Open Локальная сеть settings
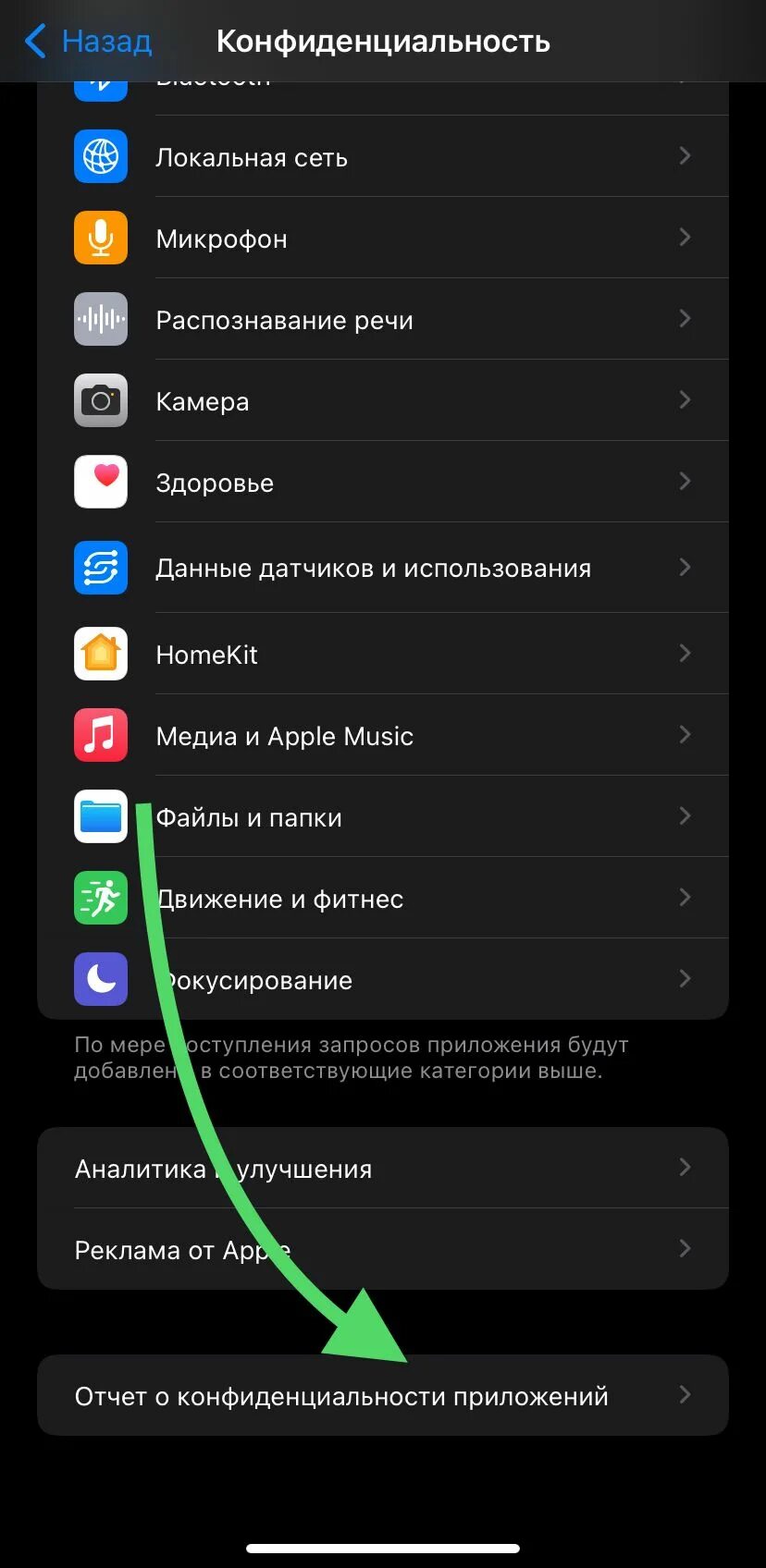The image size is (766, 1568). point(382,157)
